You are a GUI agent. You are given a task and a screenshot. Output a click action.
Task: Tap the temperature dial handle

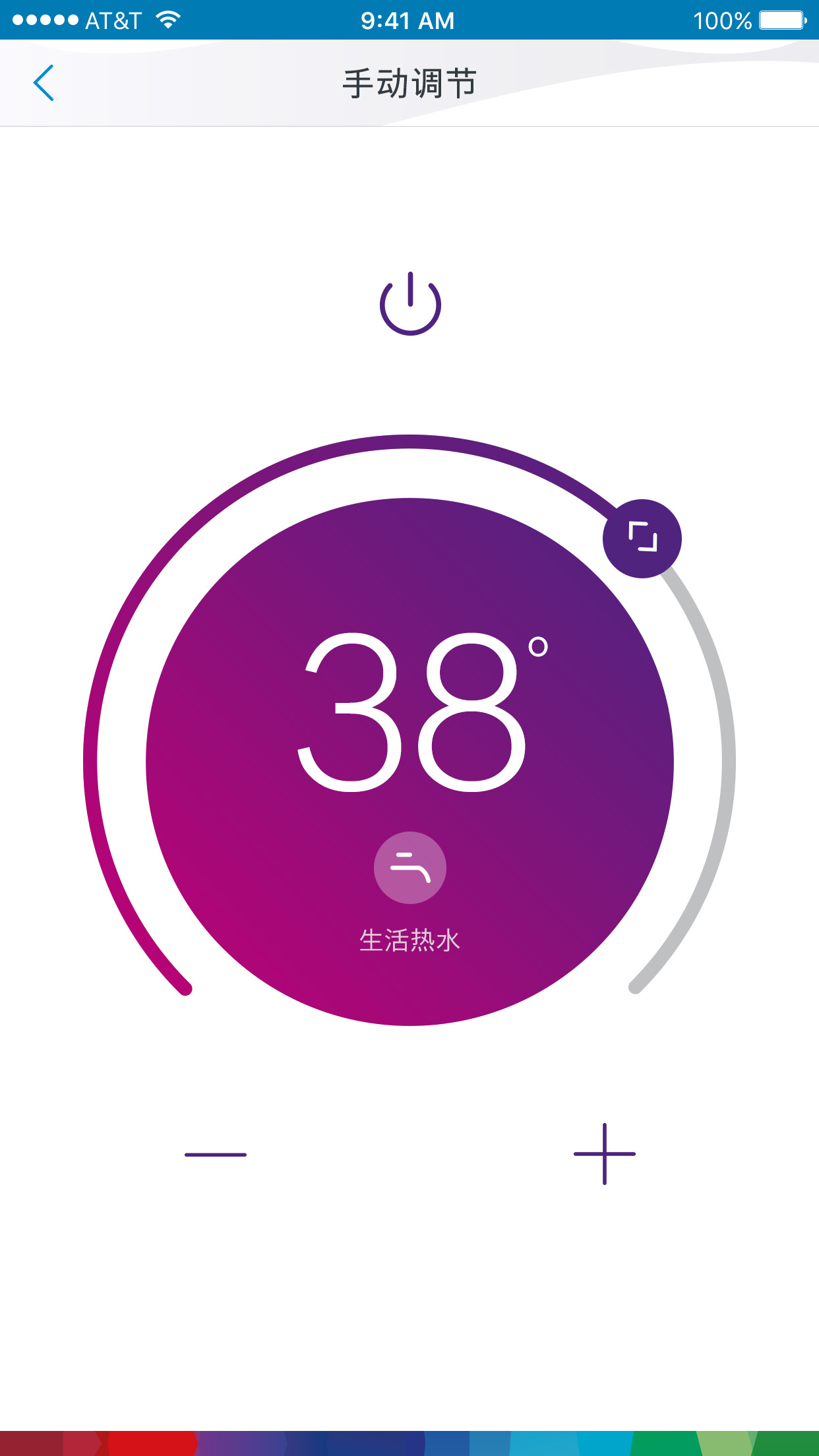tap(642, 538)
